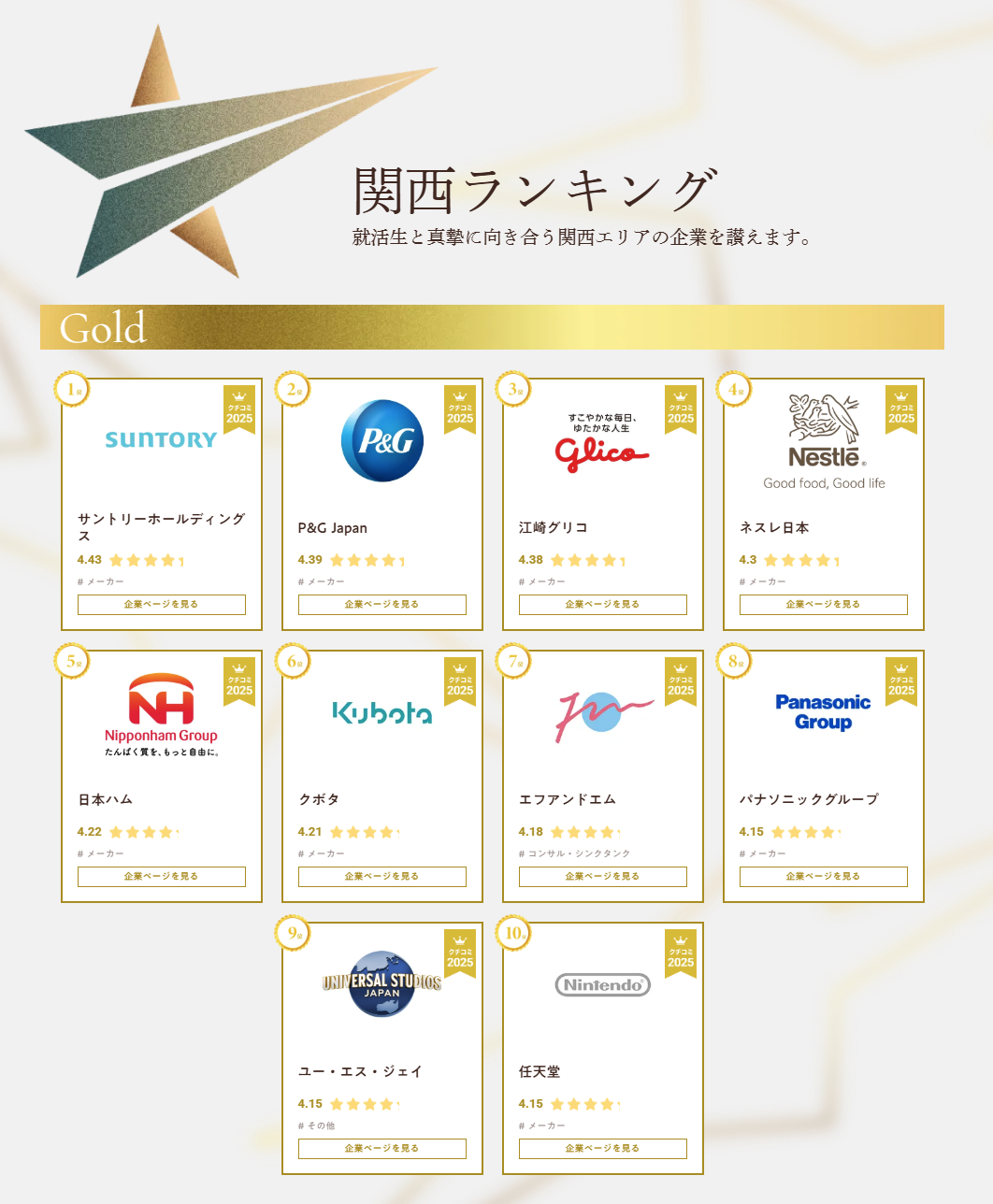Open the Panasonic Group company page button
Screen dimensions: 993x1204
[x=823, y=877]
